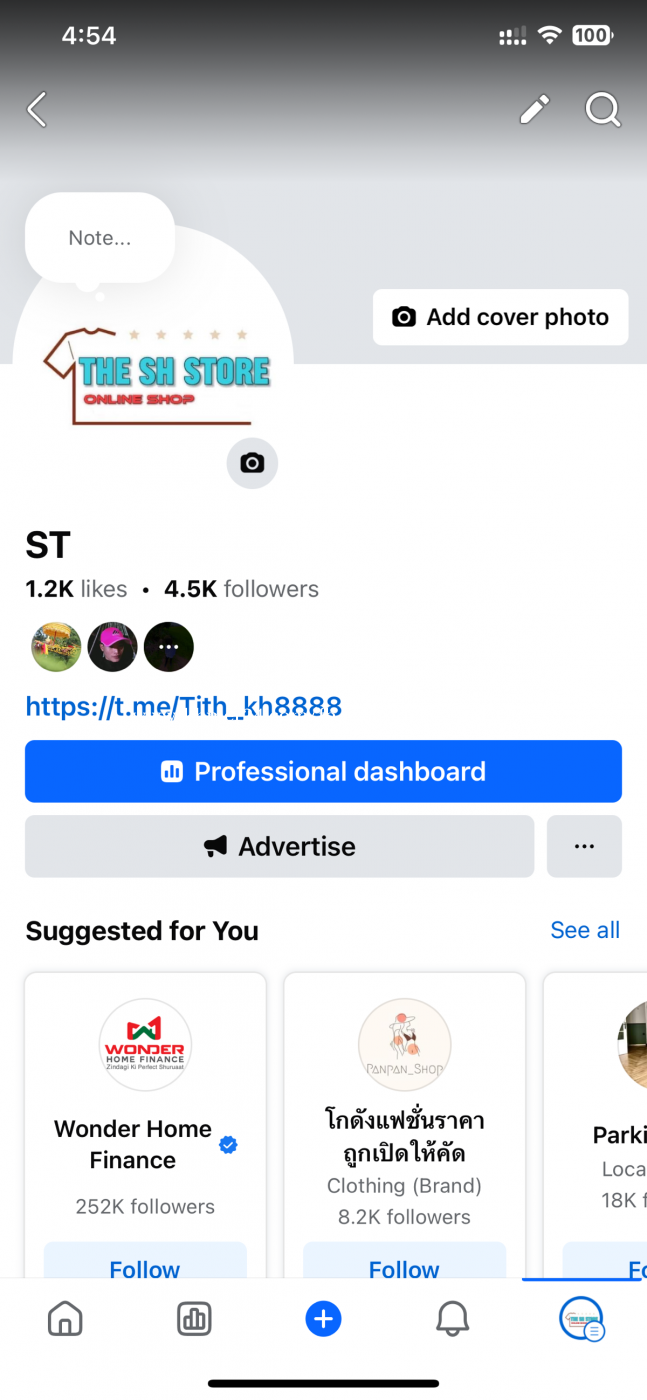
Task: Create new post with plus button
Action: (x=323, y=1319)
